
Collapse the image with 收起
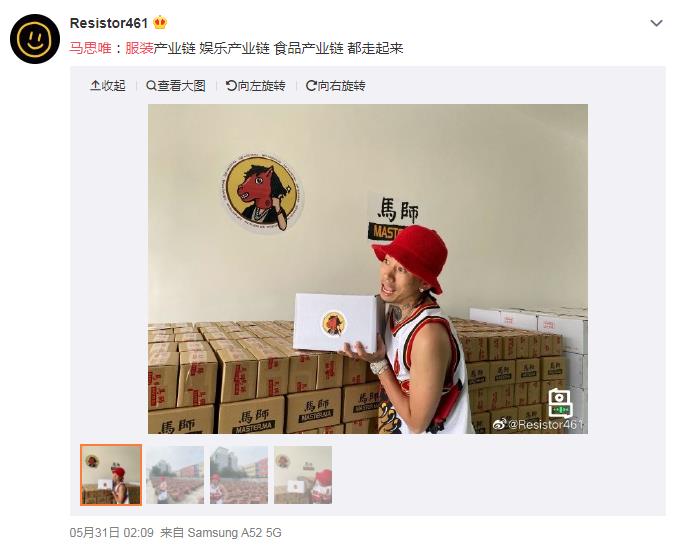tap(108, 86)
